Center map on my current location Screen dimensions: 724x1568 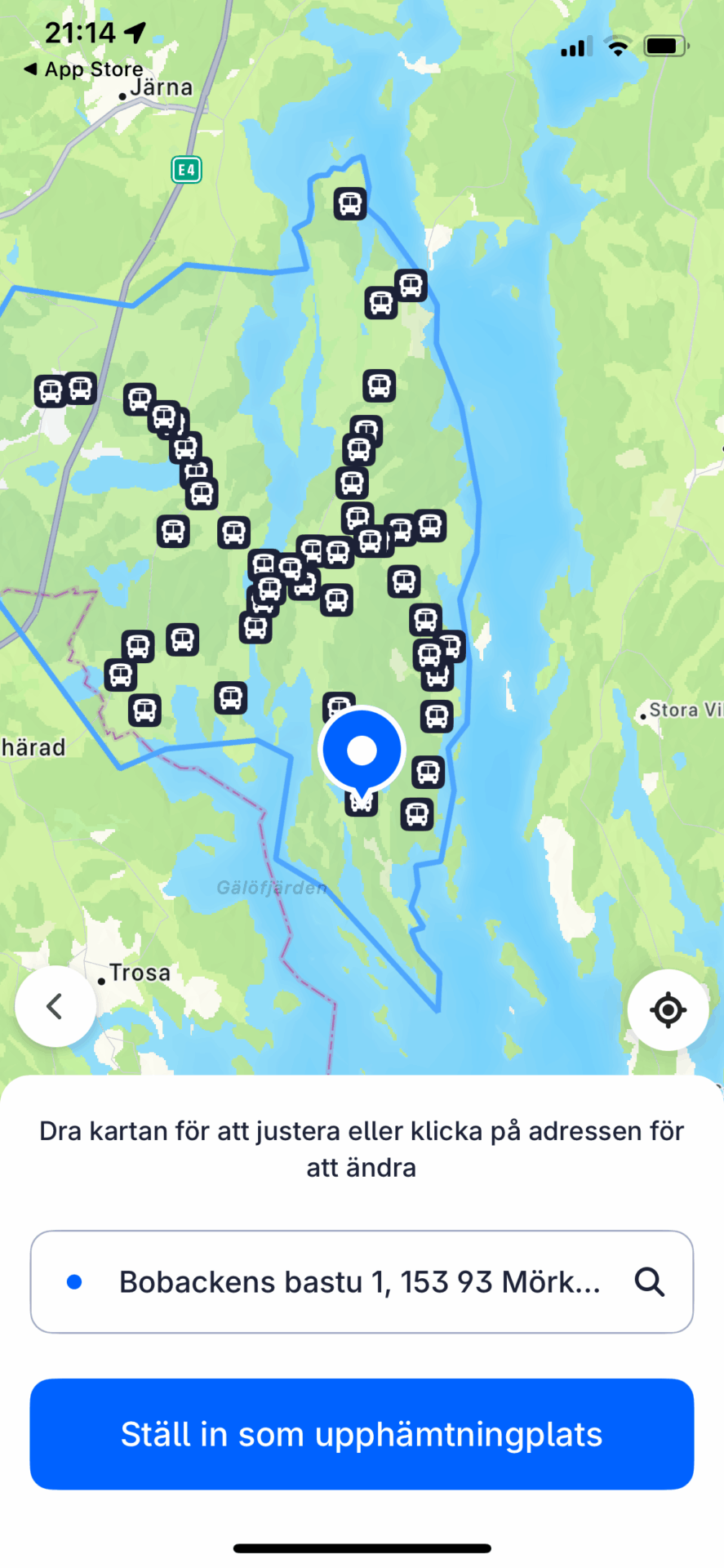coord(668,1010)
